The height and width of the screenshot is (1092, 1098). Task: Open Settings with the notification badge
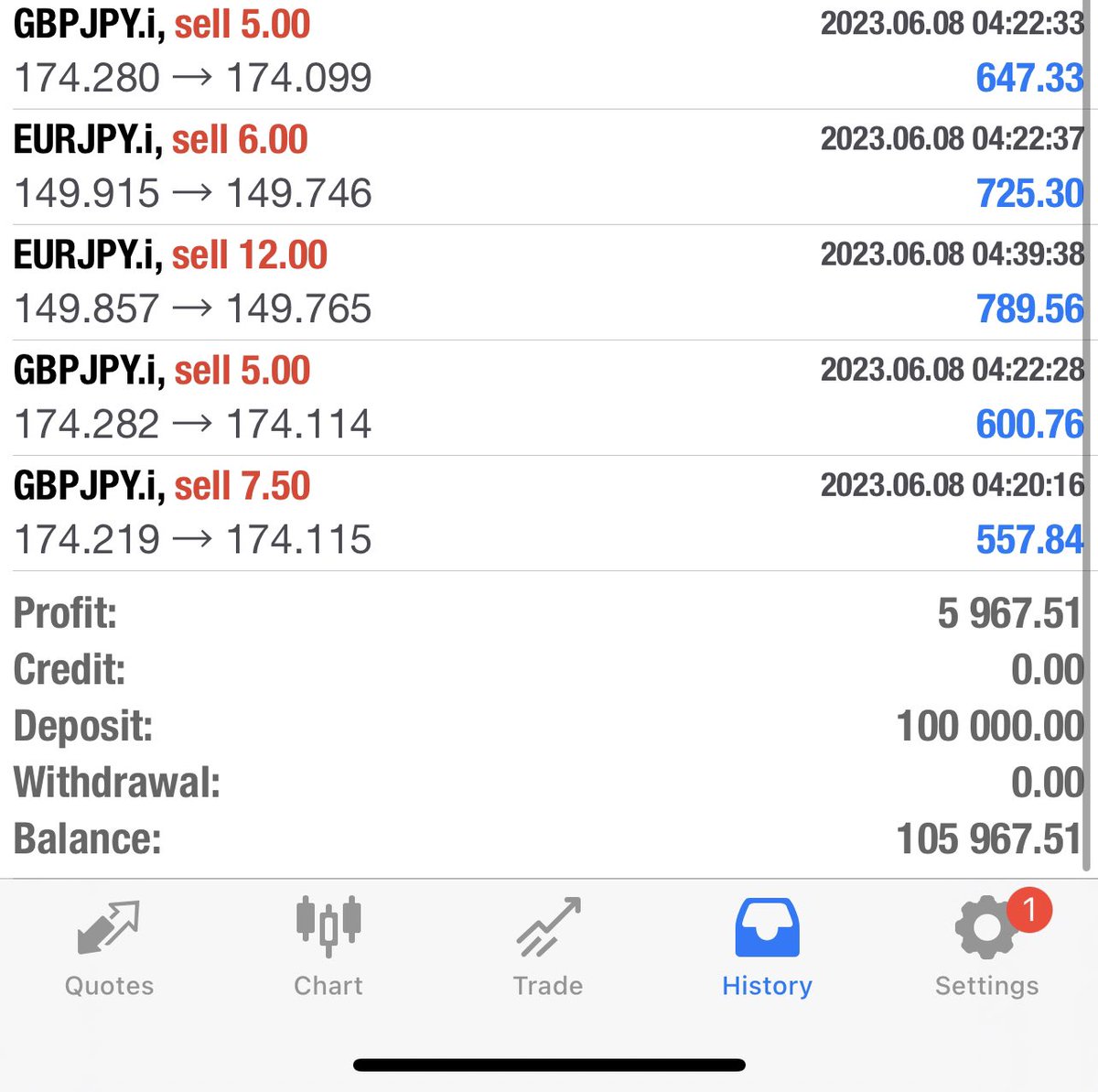coord(986,946)
